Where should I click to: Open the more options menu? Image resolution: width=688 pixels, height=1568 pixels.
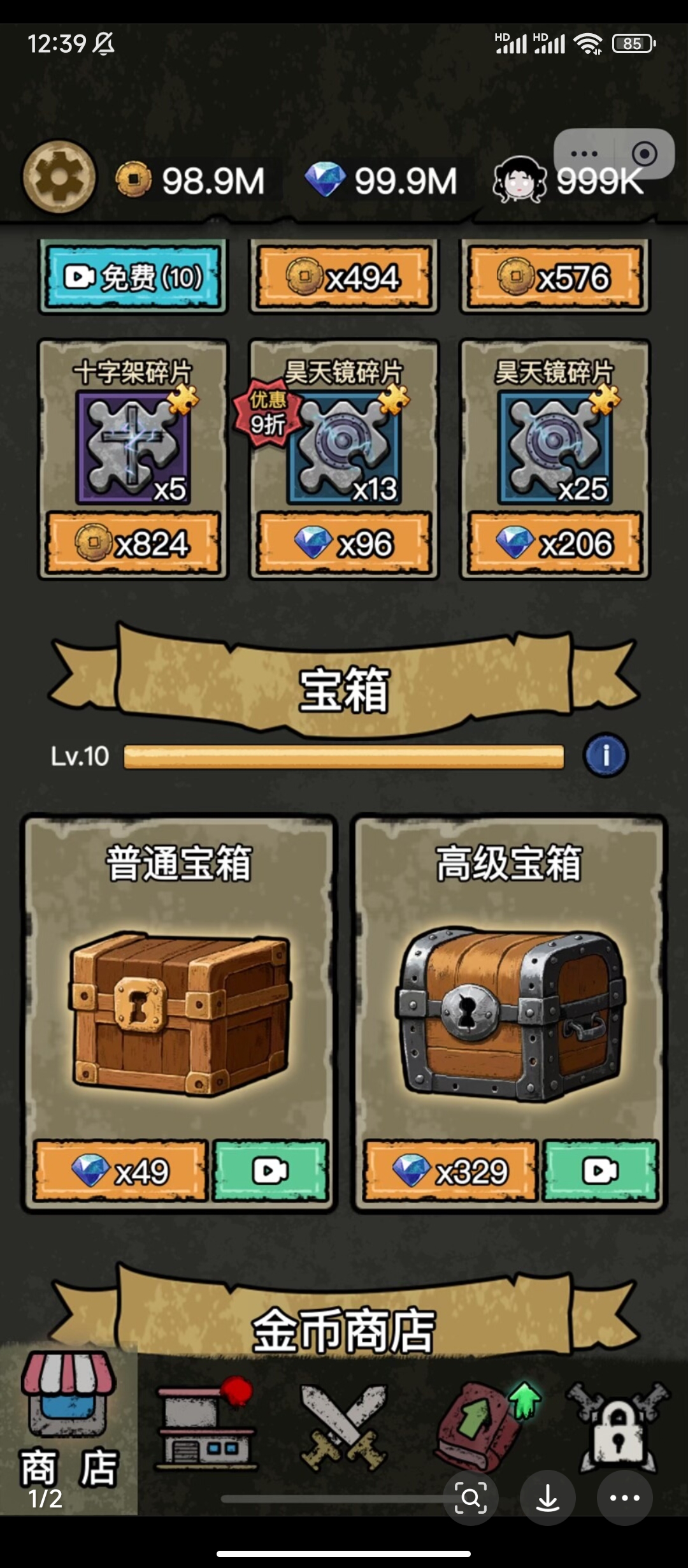coord(624,1497)
